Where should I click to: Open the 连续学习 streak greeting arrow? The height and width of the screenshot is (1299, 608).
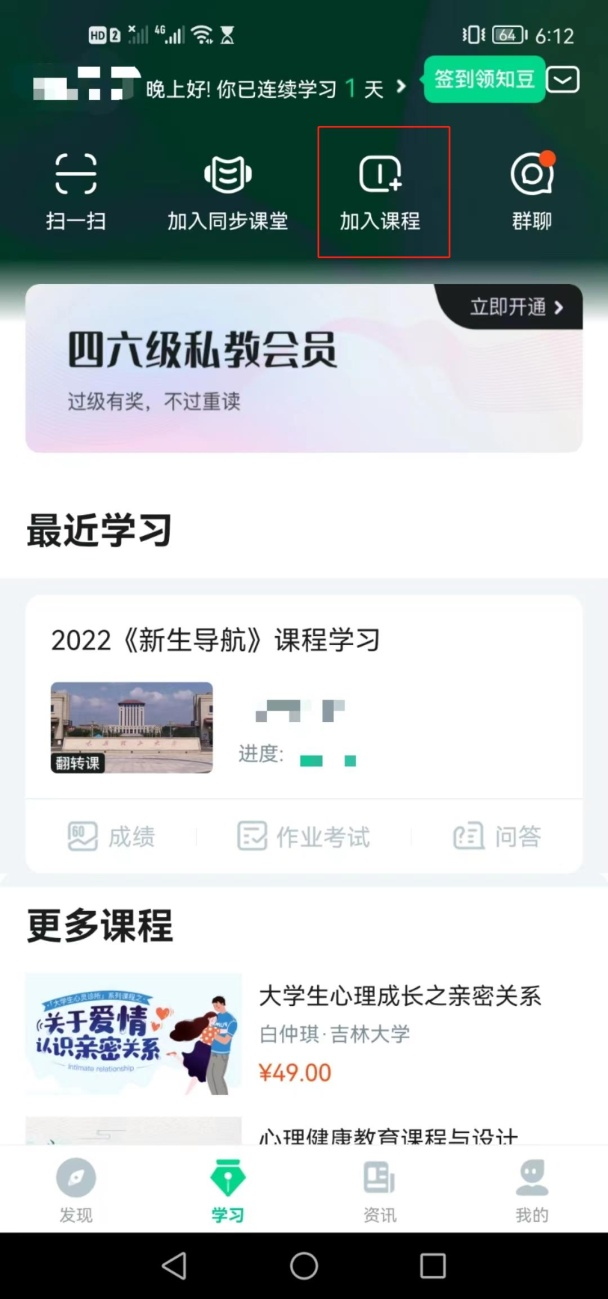coord(401,88)
